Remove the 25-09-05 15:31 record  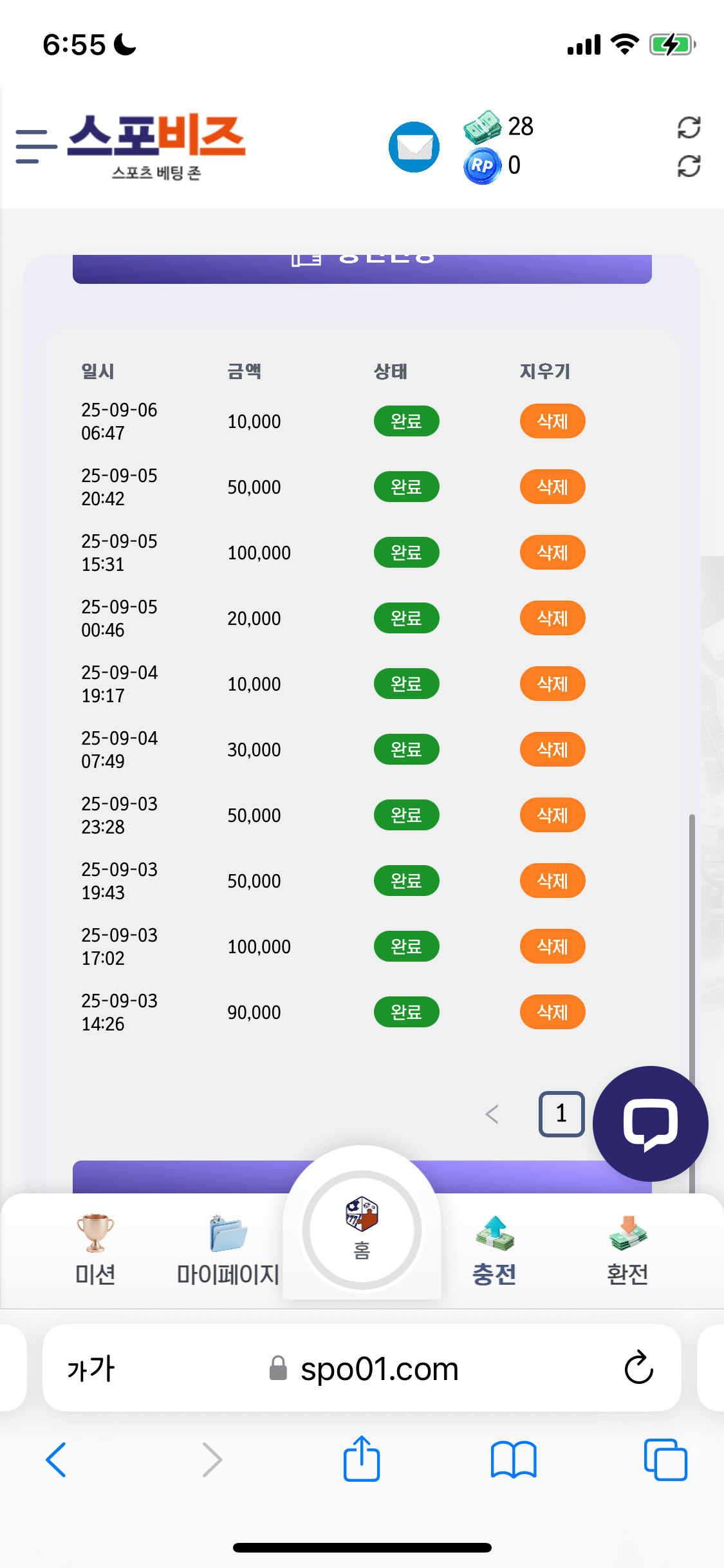pos(552,553)
